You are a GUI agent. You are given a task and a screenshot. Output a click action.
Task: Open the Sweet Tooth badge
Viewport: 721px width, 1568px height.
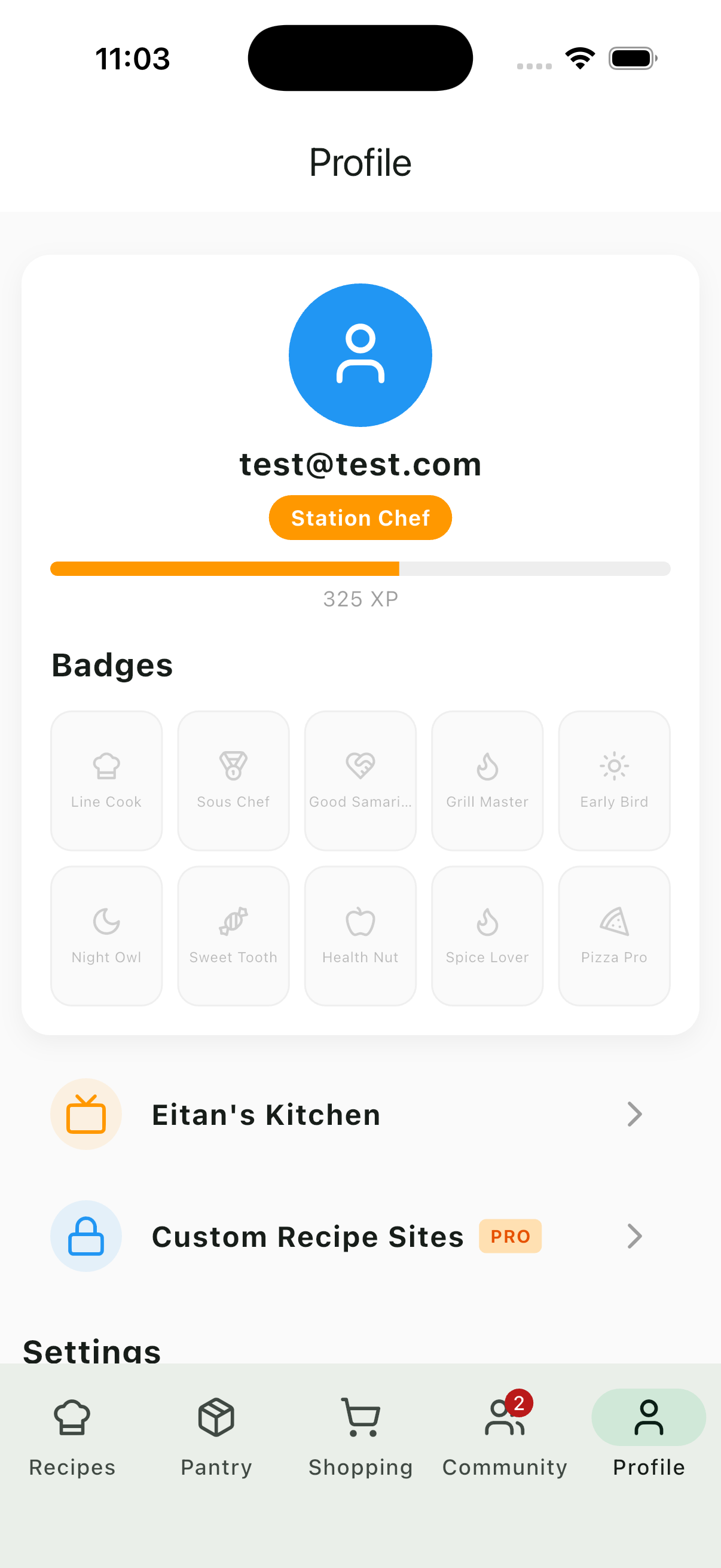click(x=234, y=935)
